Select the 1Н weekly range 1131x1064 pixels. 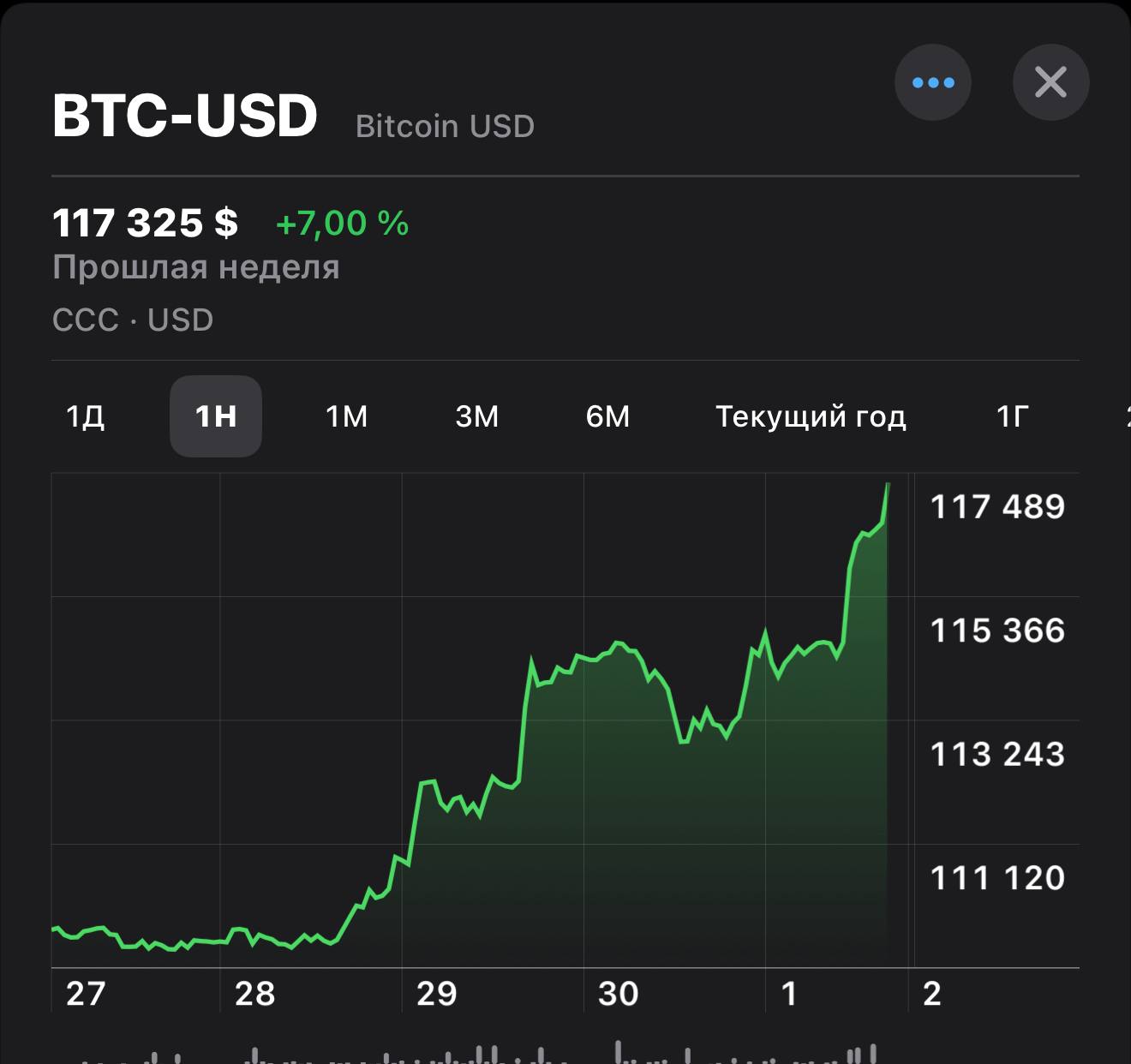pos(216,416)
